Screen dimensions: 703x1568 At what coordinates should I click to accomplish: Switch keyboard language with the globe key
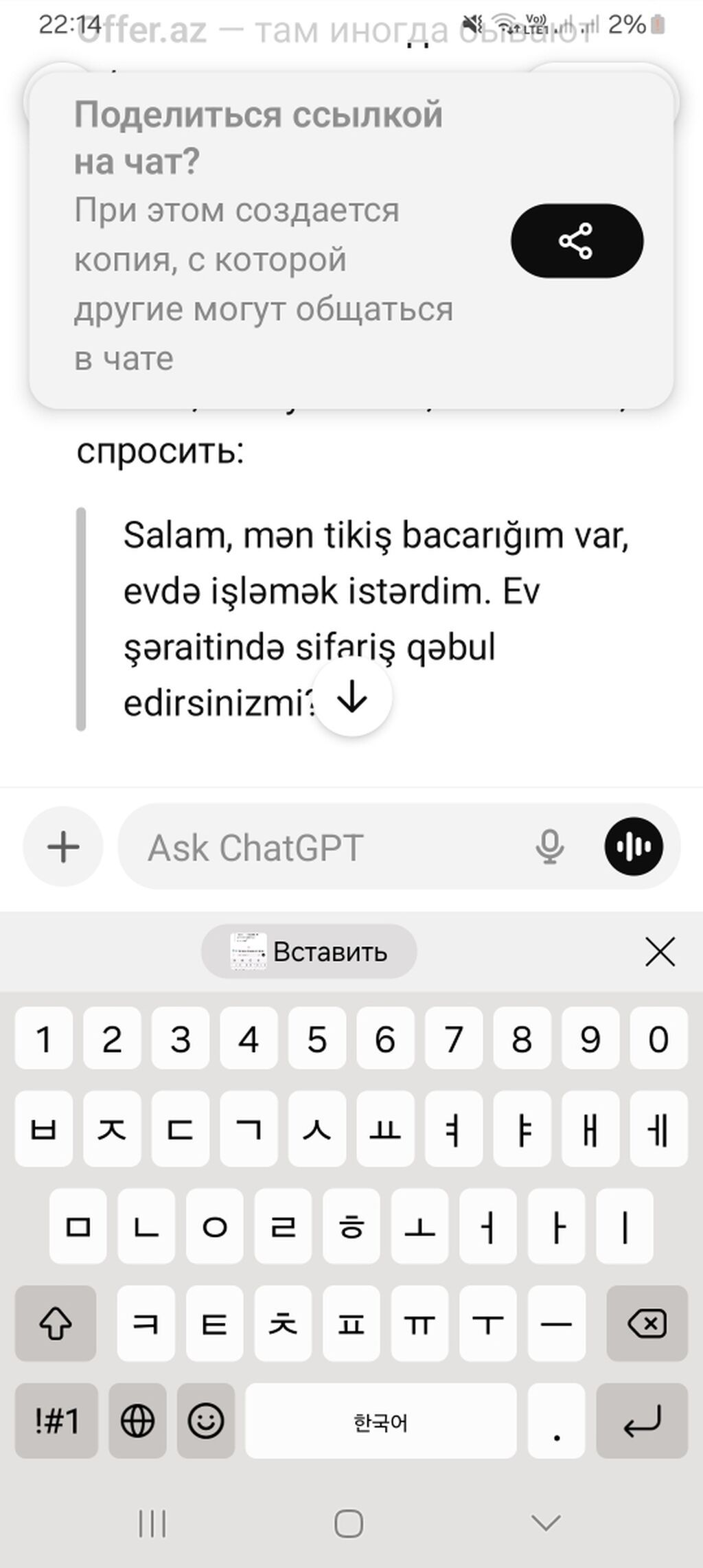(137, 1421)
